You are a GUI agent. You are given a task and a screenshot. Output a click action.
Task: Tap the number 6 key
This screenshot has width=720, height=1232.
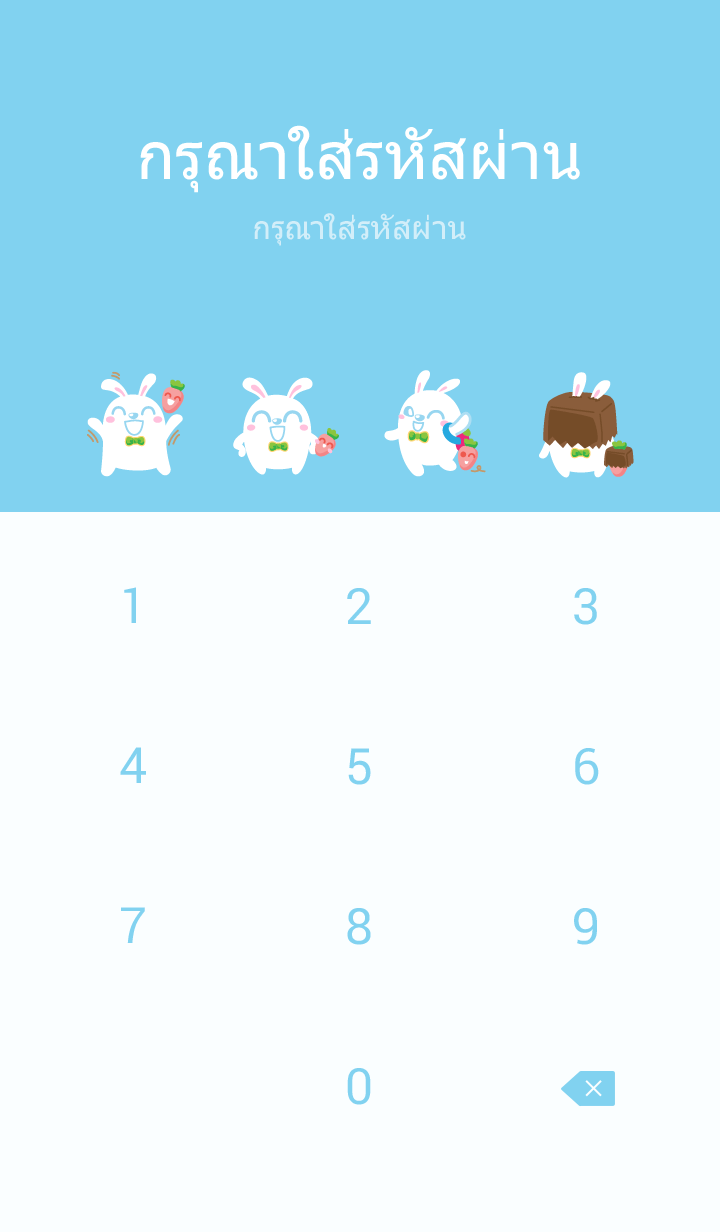585,767
